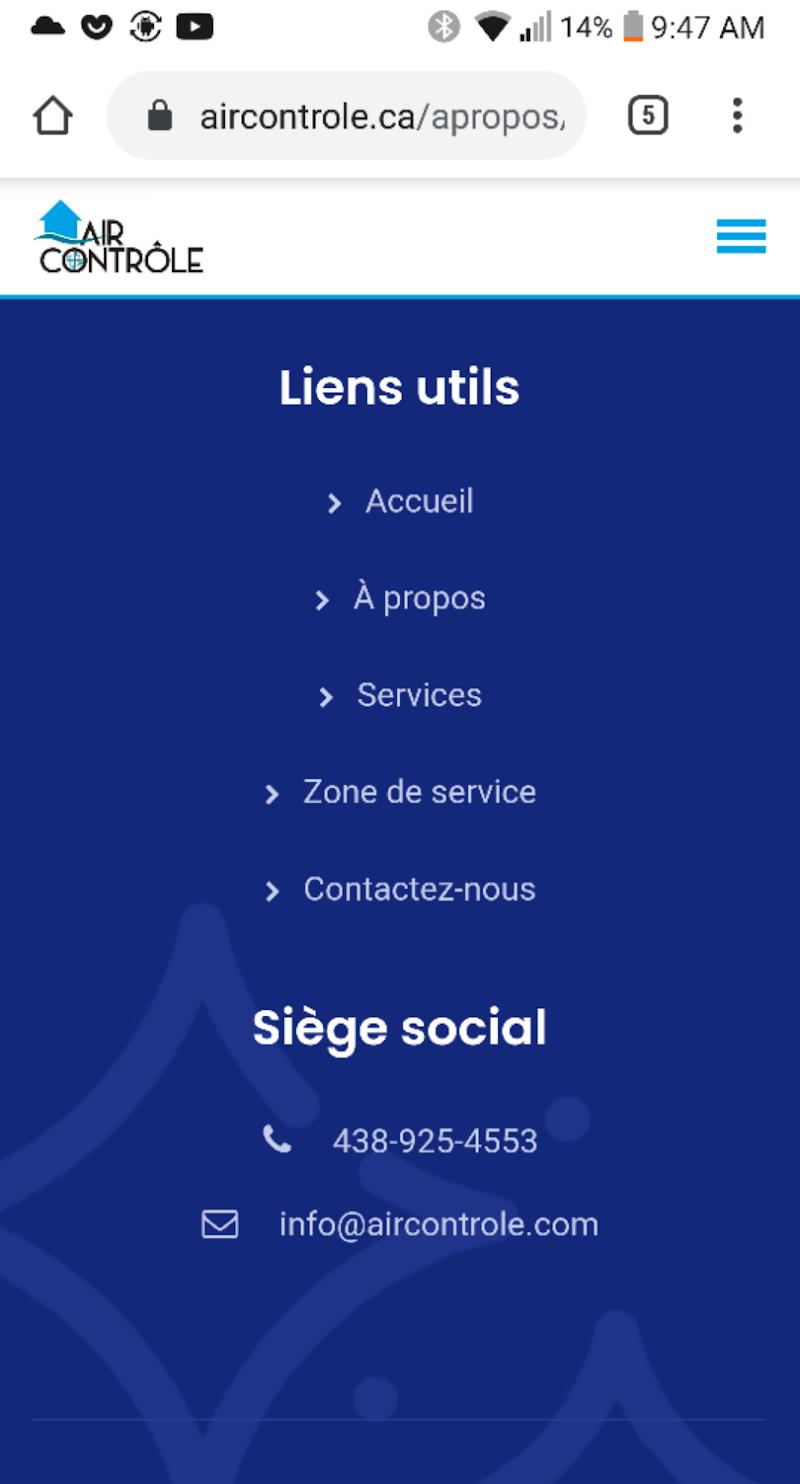This screenshot has width=800, height=1484.
Task: Tap the Air Contrôle logo
Action: click(120, 238)
